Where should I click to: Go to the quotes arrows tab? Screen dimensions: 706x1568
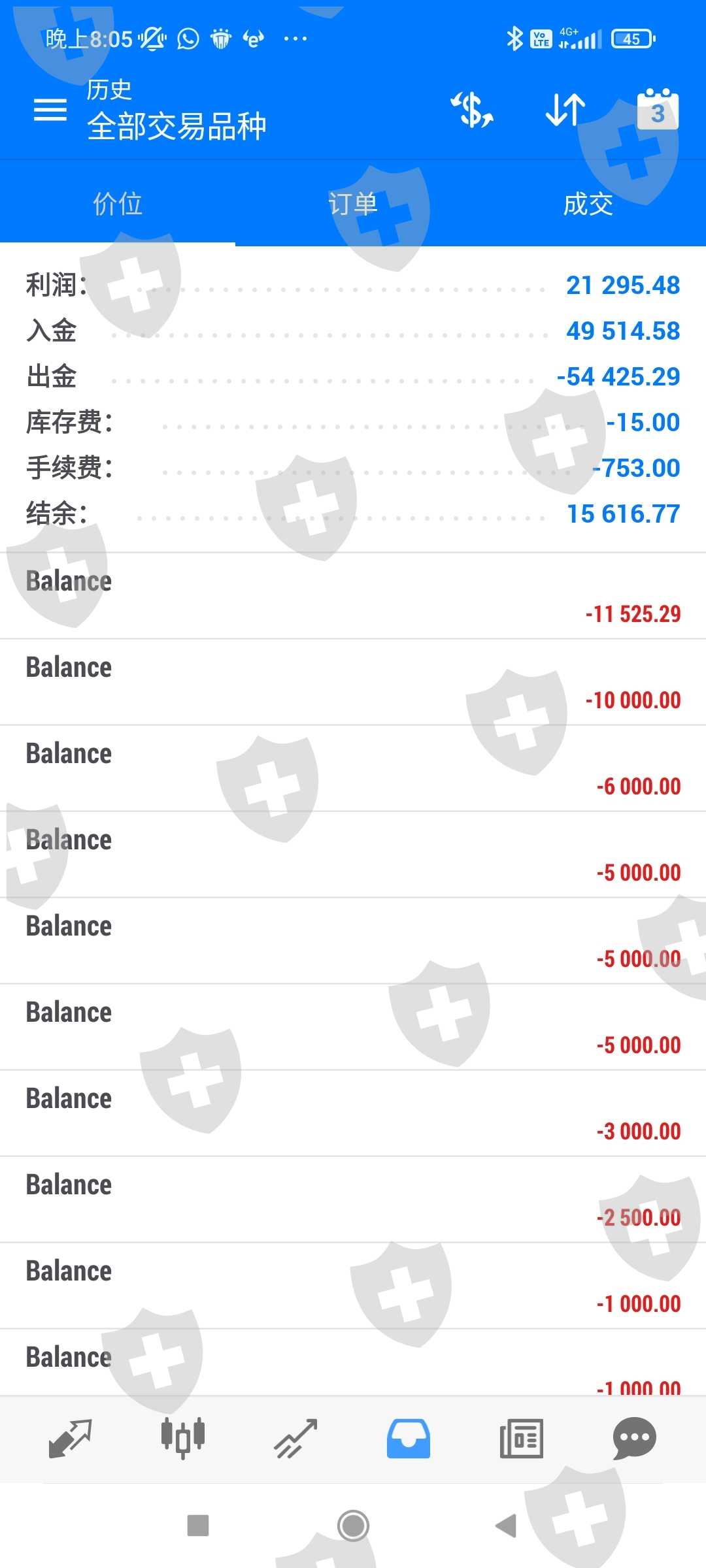pos(70,1439)
